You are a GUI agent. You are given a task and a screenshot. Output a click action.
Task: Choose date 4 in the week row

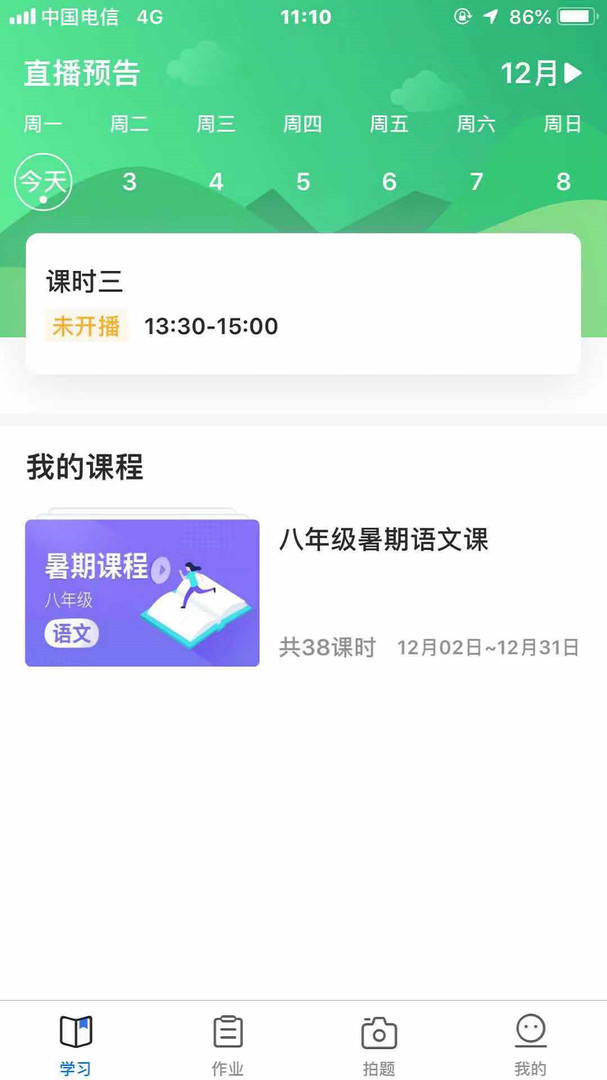coord(216,182)
